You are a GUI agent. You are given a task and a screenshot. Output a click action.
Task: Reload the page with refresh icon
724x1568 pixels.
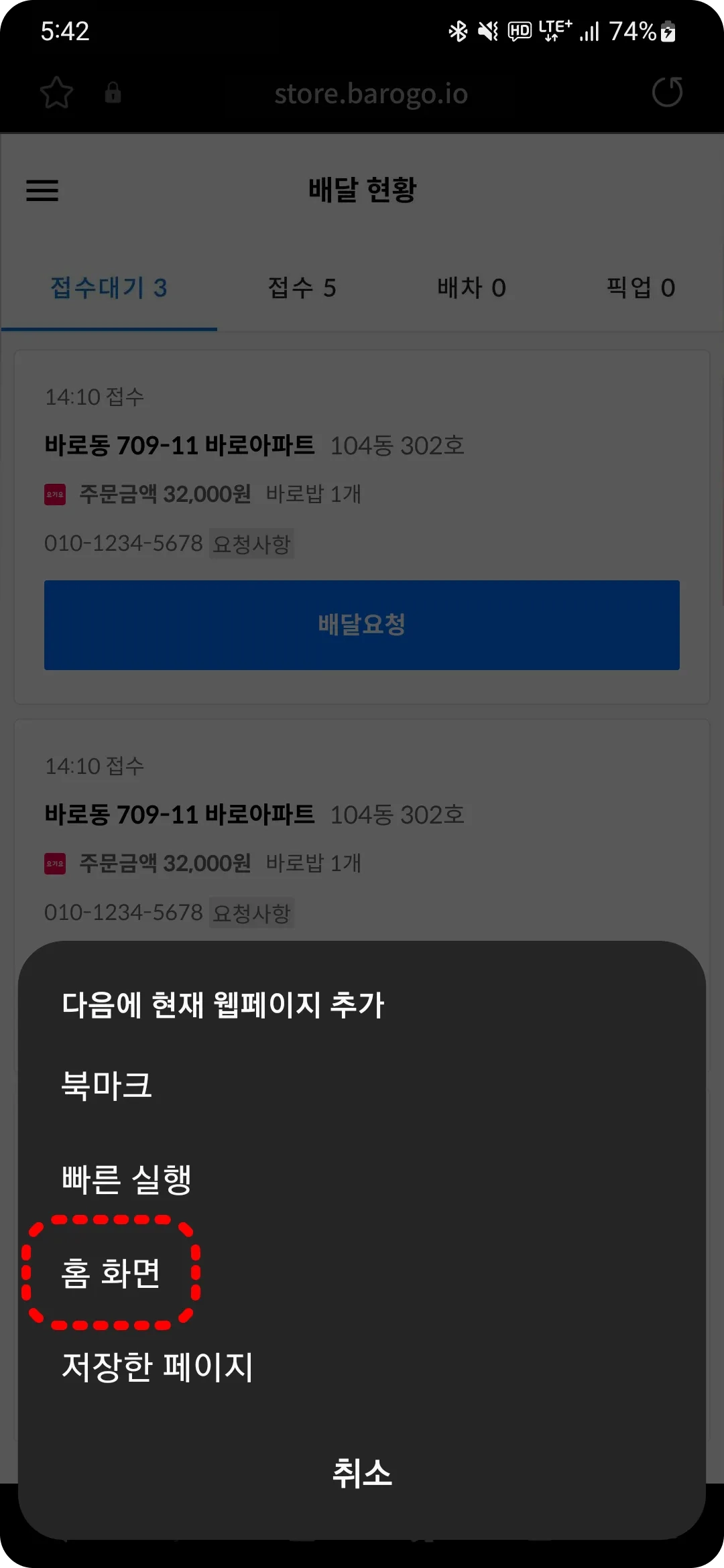[667, 92]
